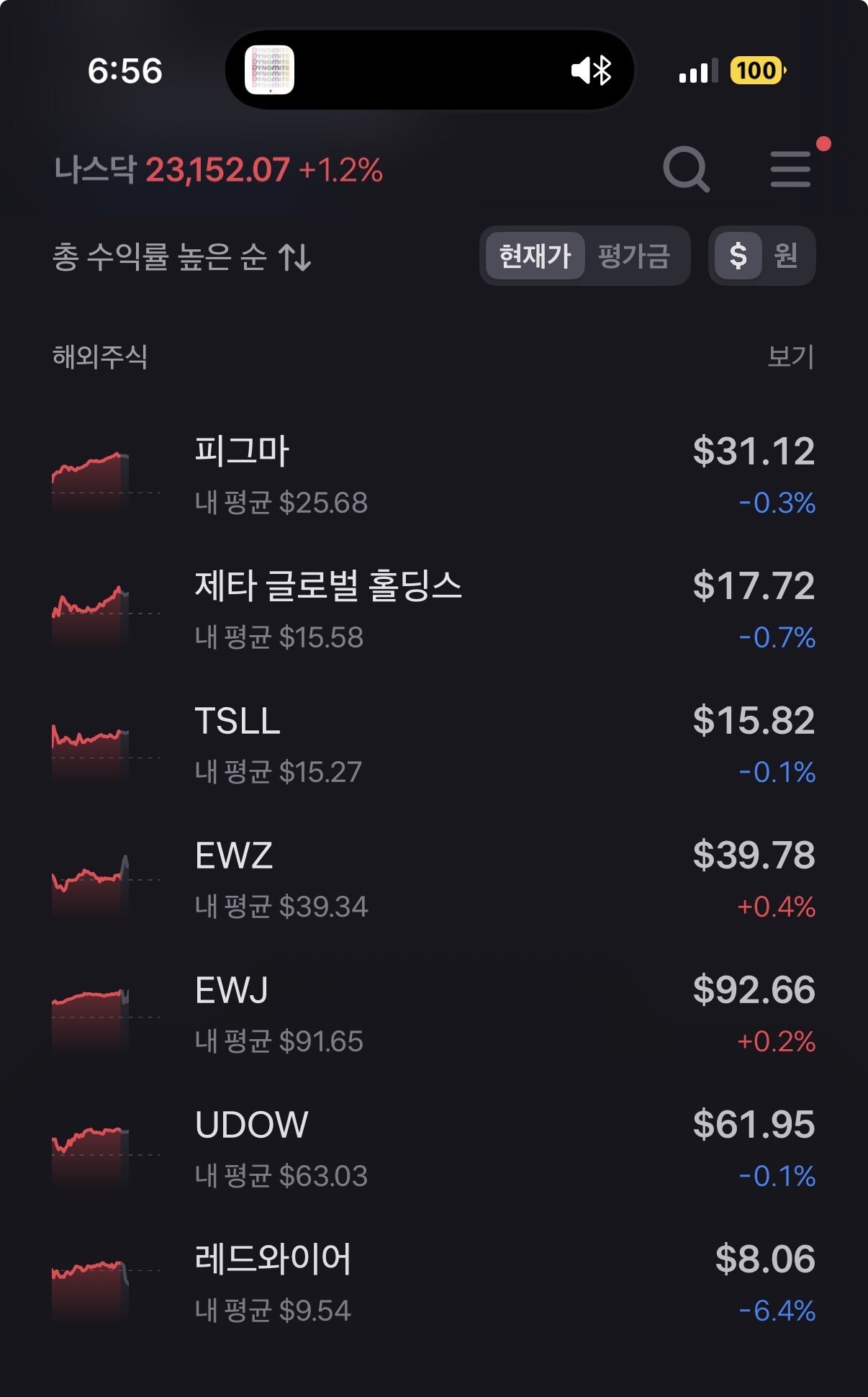Viewport: 868px width, 1397px height.
Task: Open the search magnifier icon
Action: pos(686,170)
